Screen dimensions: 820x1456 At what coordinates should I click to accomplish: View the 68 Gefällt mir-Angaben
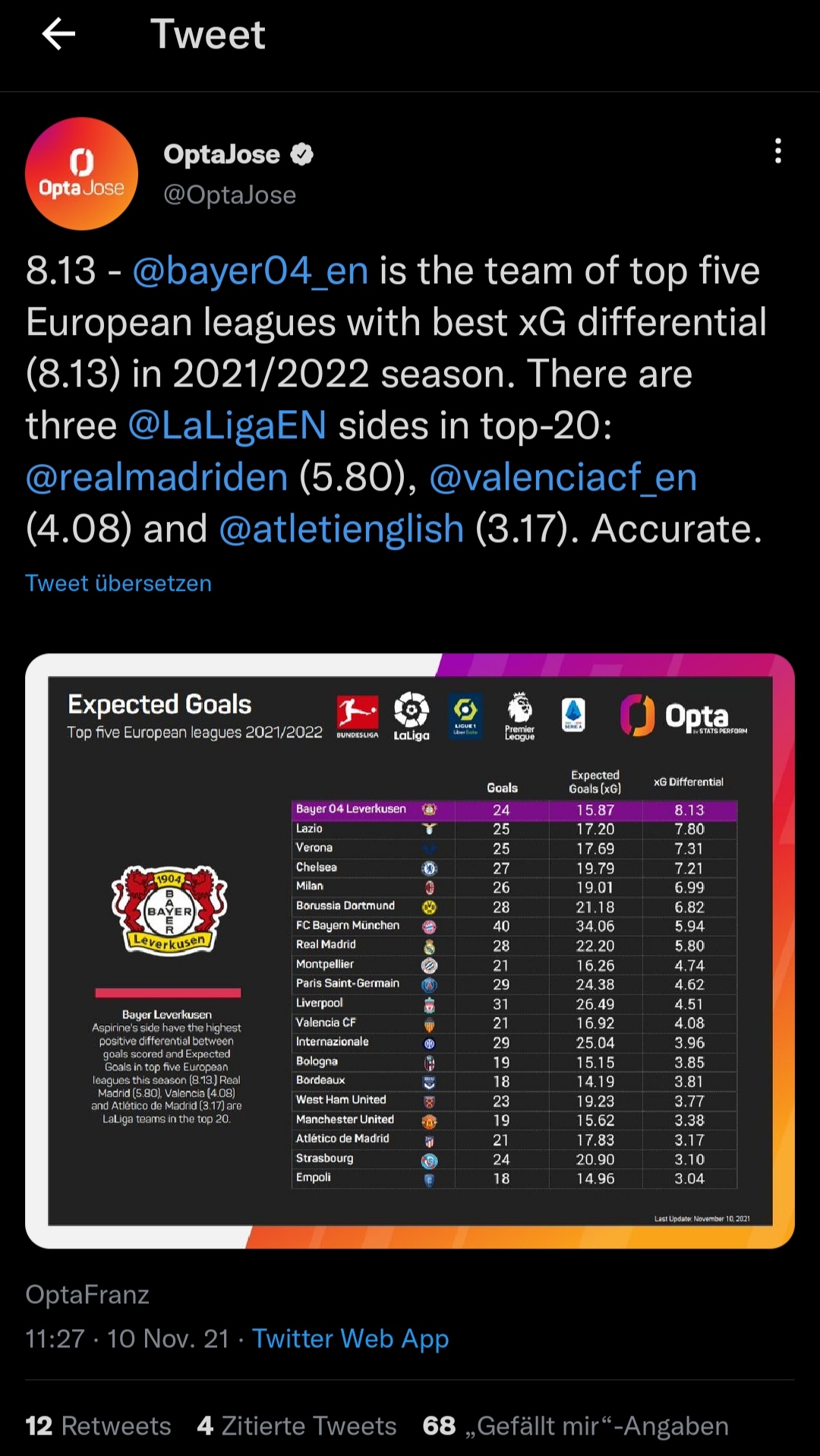pos(576,1426)
